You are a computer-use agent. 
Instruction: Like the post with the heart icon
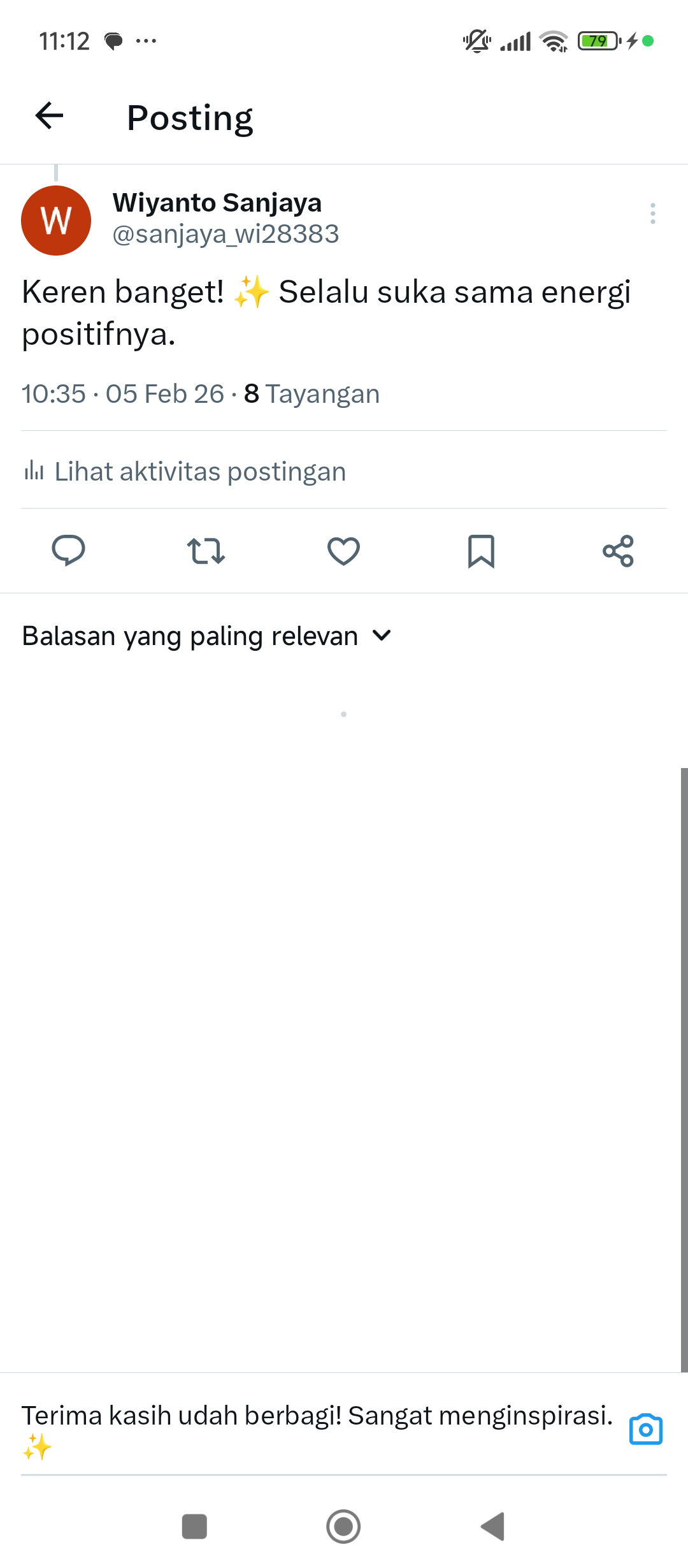point(343,551)
